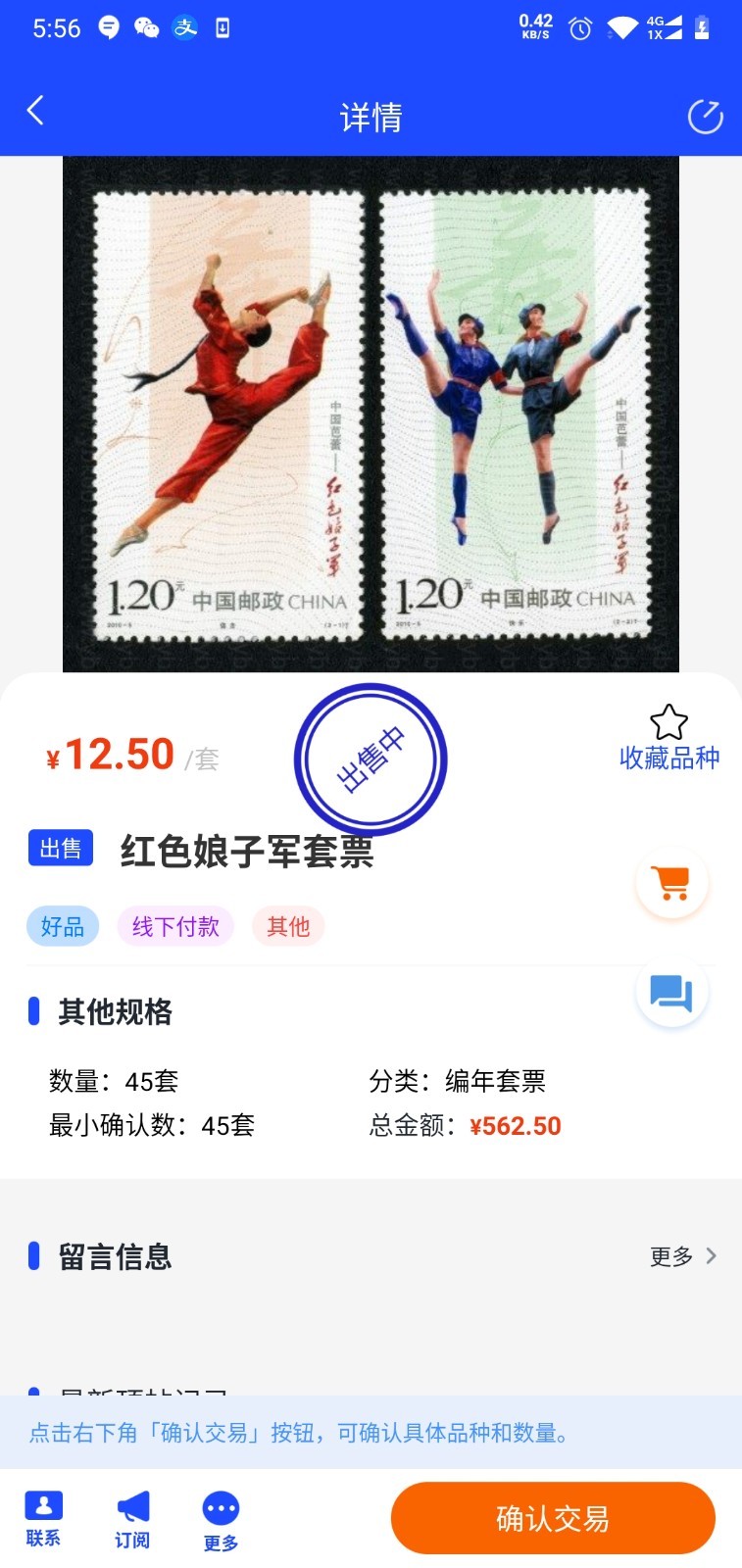742x1568 pixels.
Task: Open the chat message panel
Action: tap(670, 992)
